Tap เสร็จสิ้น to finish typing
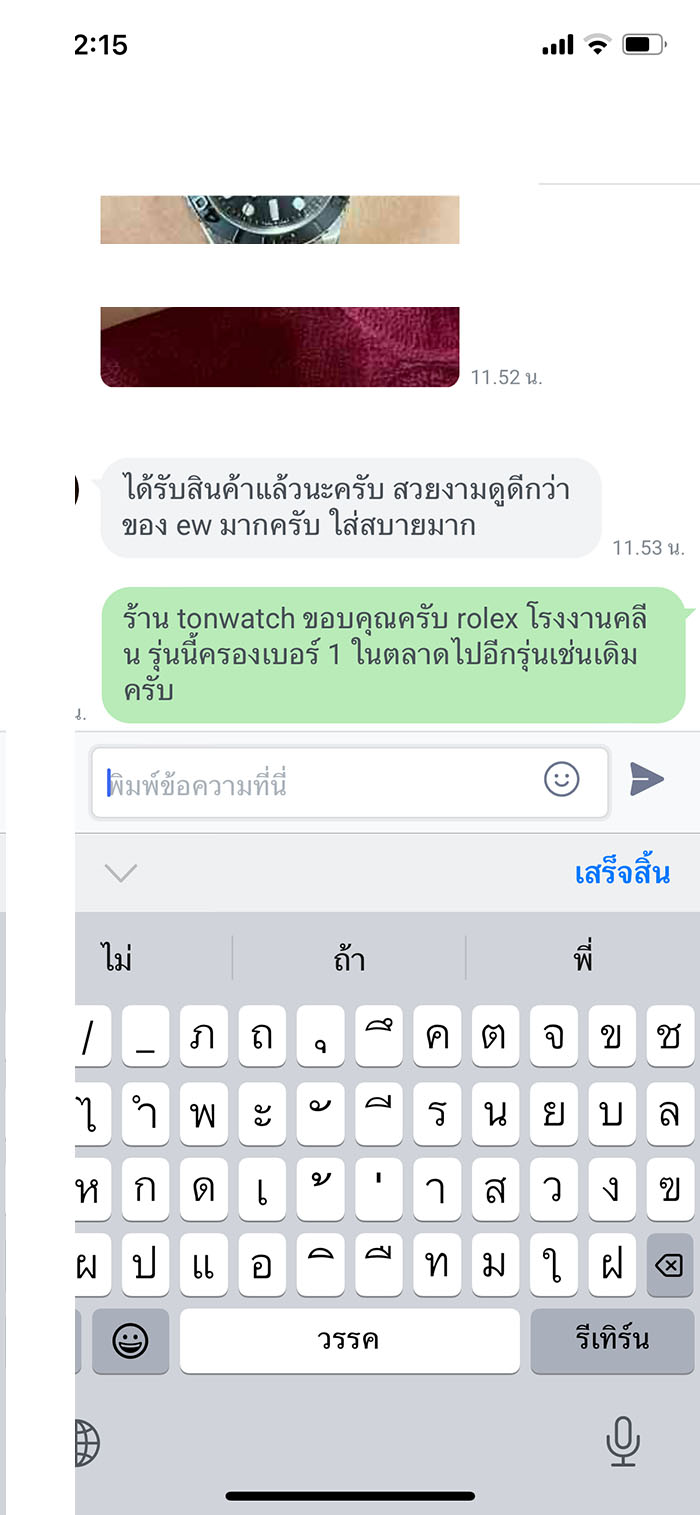 point(622,873)
